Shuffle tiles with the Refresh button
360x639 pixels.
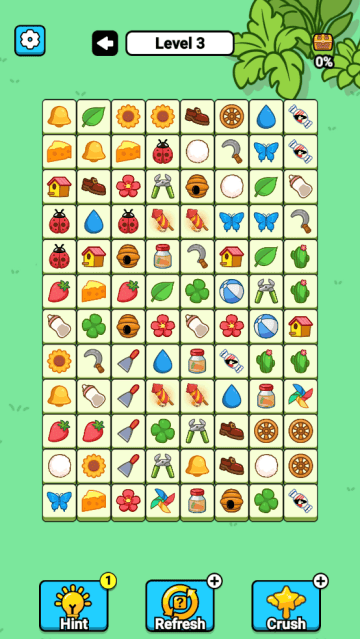coord(180,606)
